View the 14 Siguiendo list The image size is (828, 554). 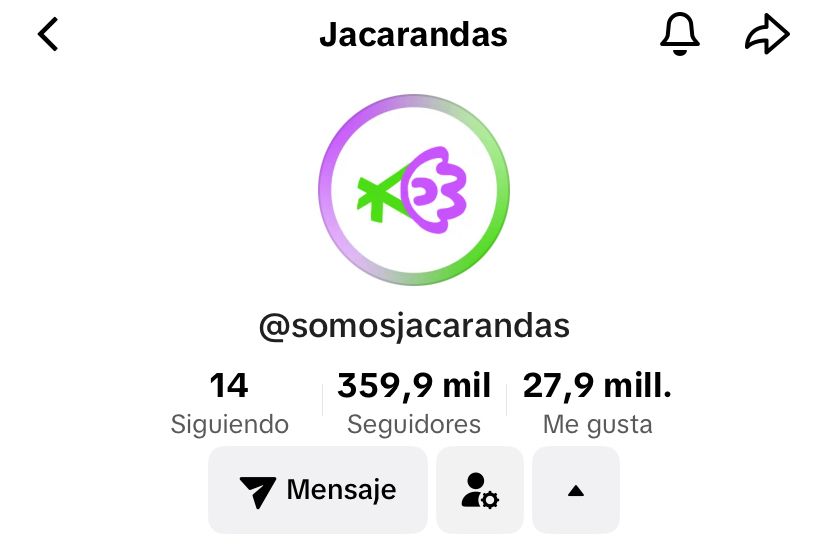click(x=229, y=403)
